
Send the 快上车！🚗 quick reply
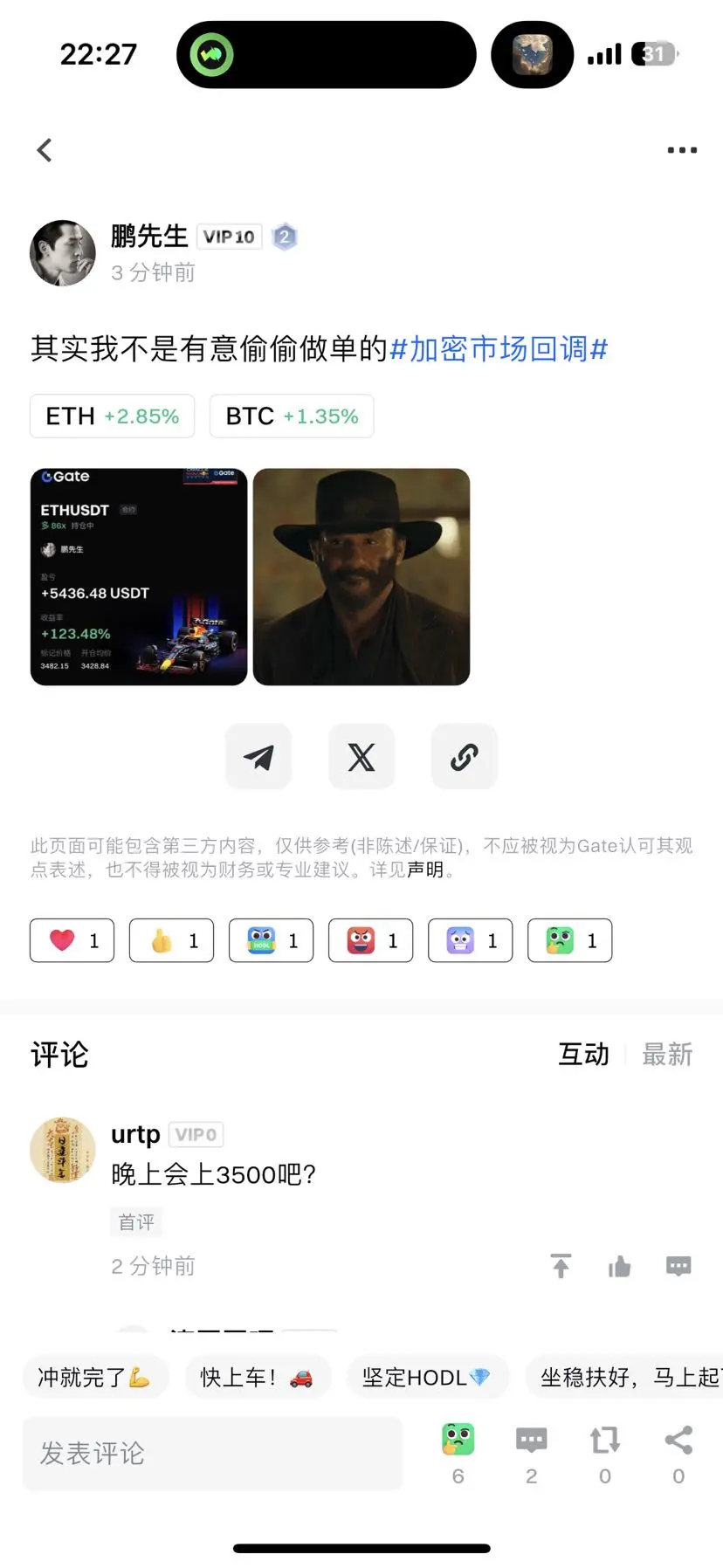coord(258,1377)
